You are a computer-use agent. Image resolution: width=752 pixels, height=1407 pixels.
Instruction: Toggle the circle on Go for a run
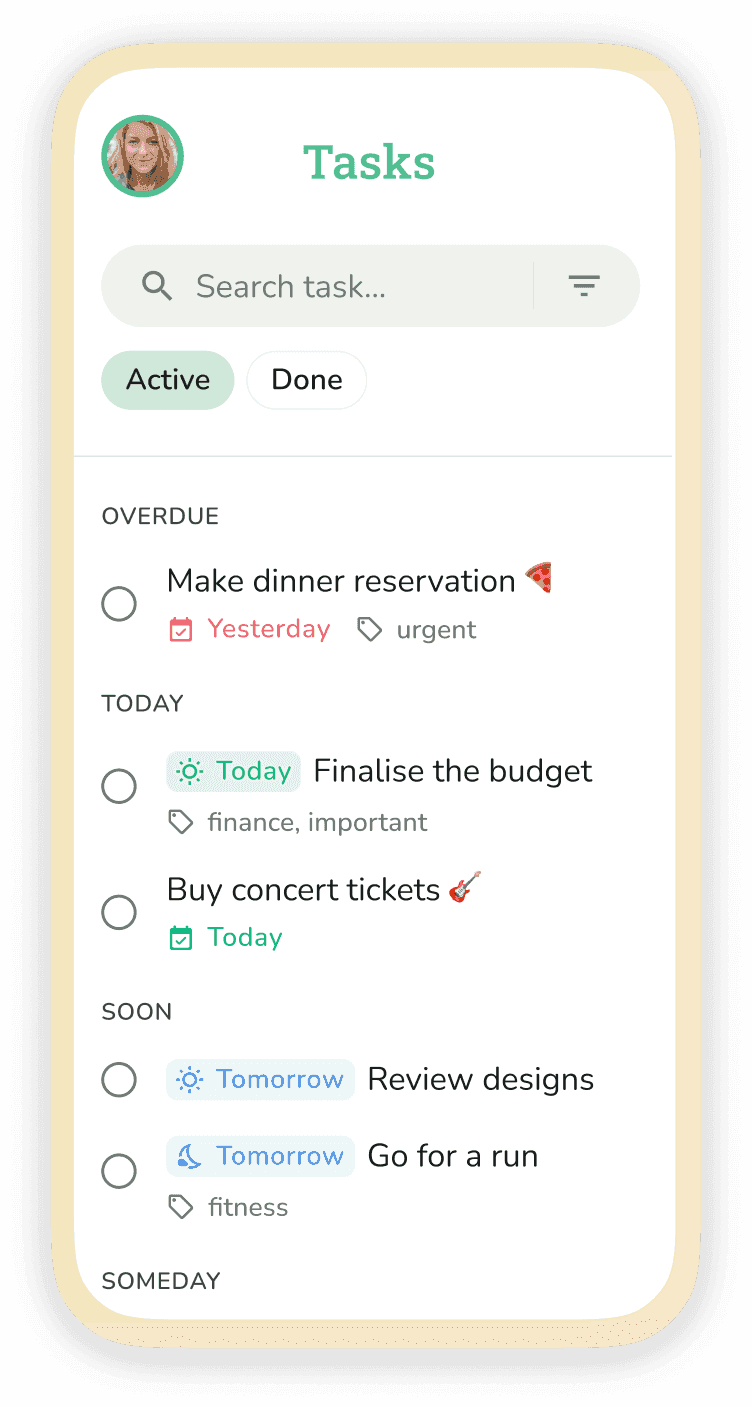coord(119,1171)
